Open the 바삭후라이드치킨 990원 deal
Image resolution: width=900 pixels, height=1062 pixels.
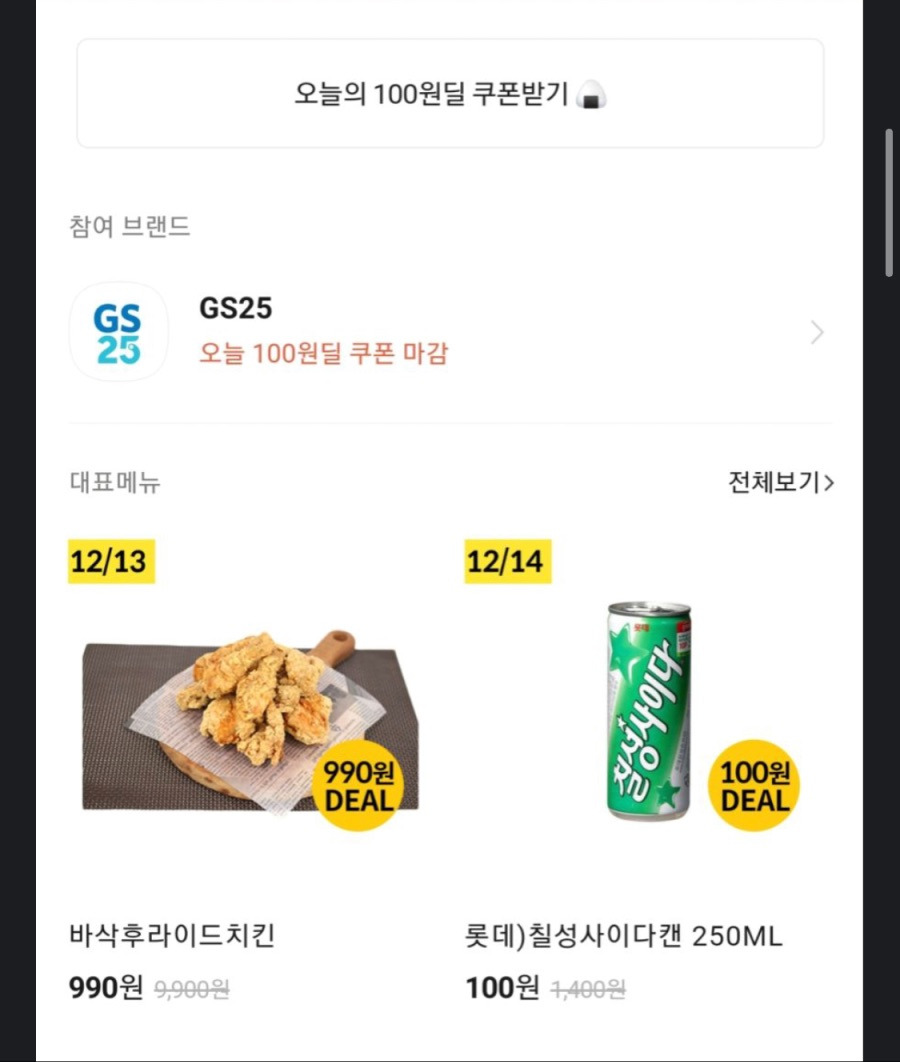250,720
